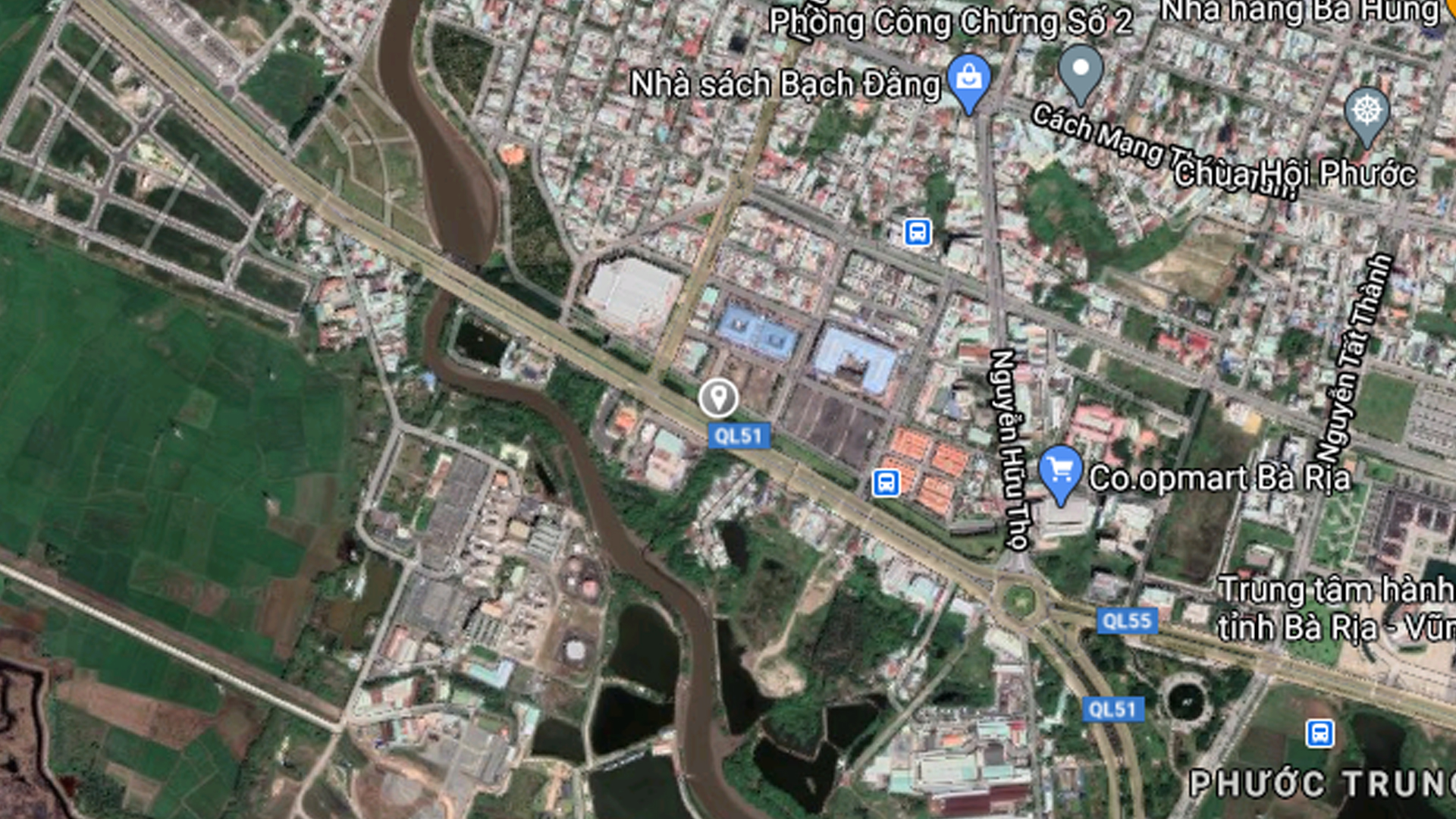Open the Nhà sách Bạch Đằng shopping pin
Image resolution: width=1456 pixels, height=819 pixels.
[x=968, y=80]
